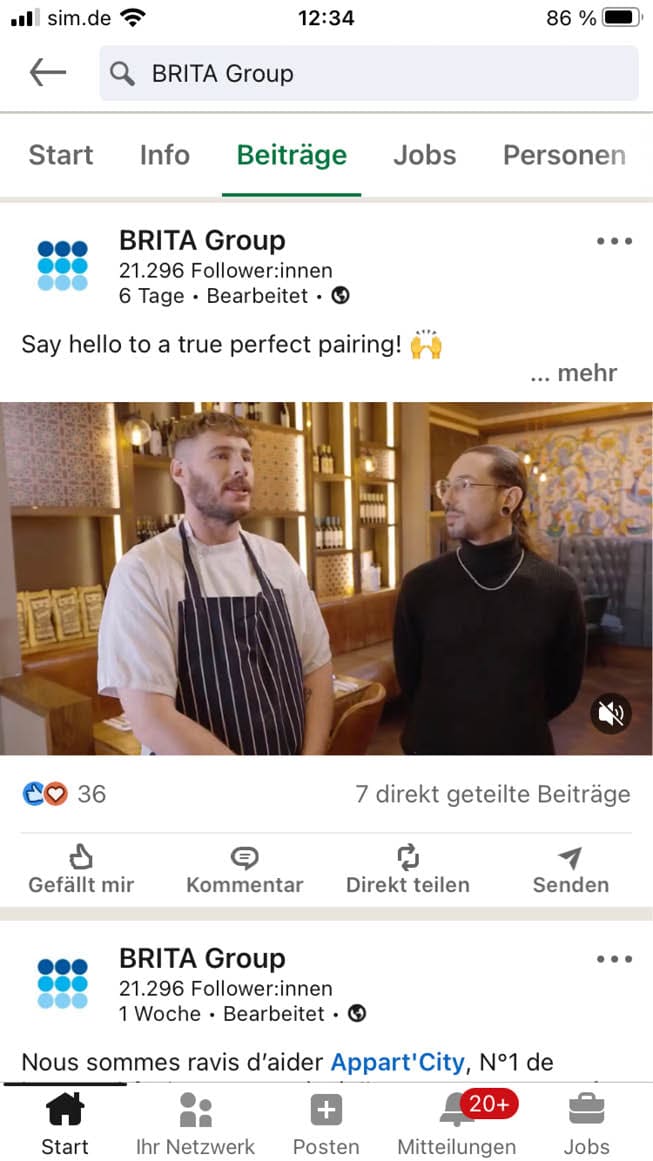
Task: Open the Appart'City link
Action: click(398, 1062)
